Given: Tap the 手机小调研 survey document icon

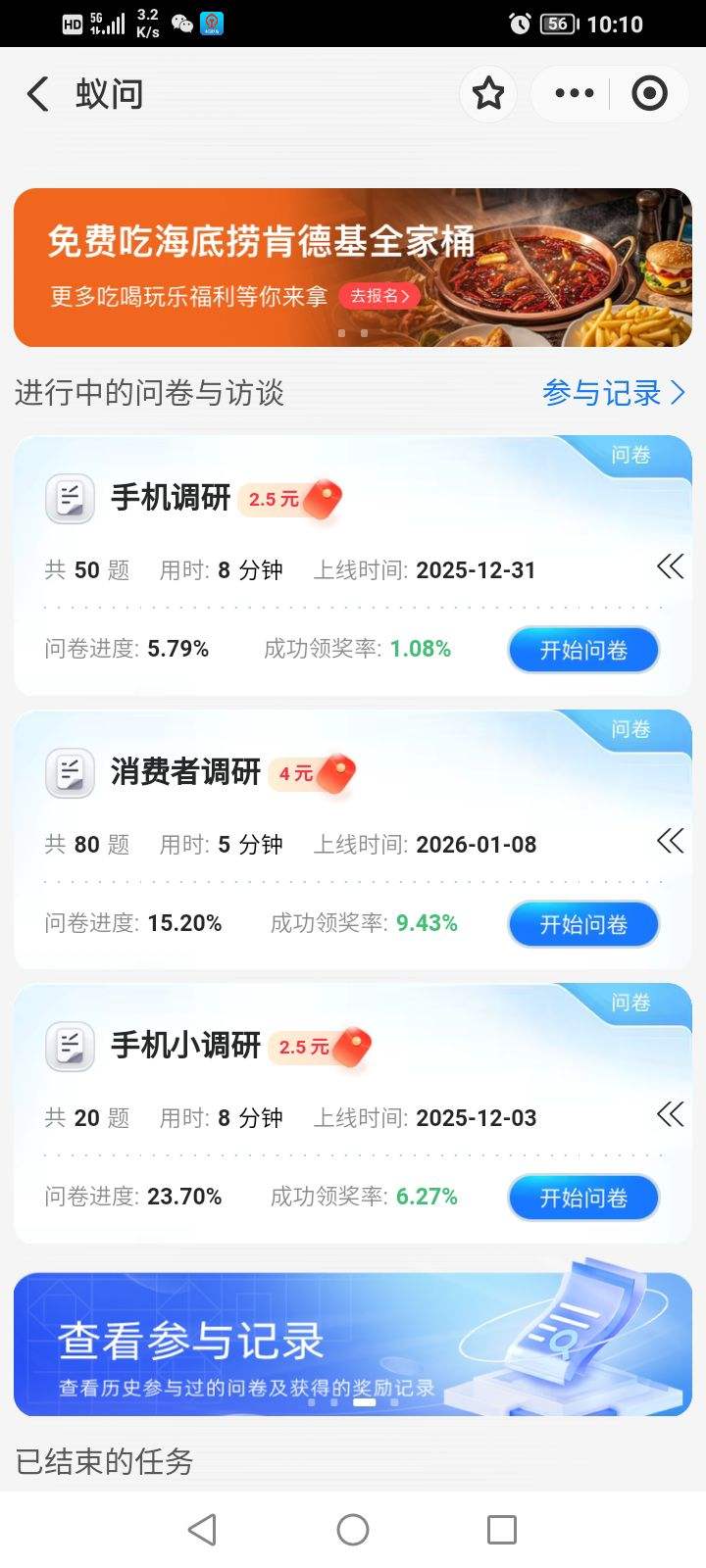Looking at the screenshot, I should click(70, 1047).
